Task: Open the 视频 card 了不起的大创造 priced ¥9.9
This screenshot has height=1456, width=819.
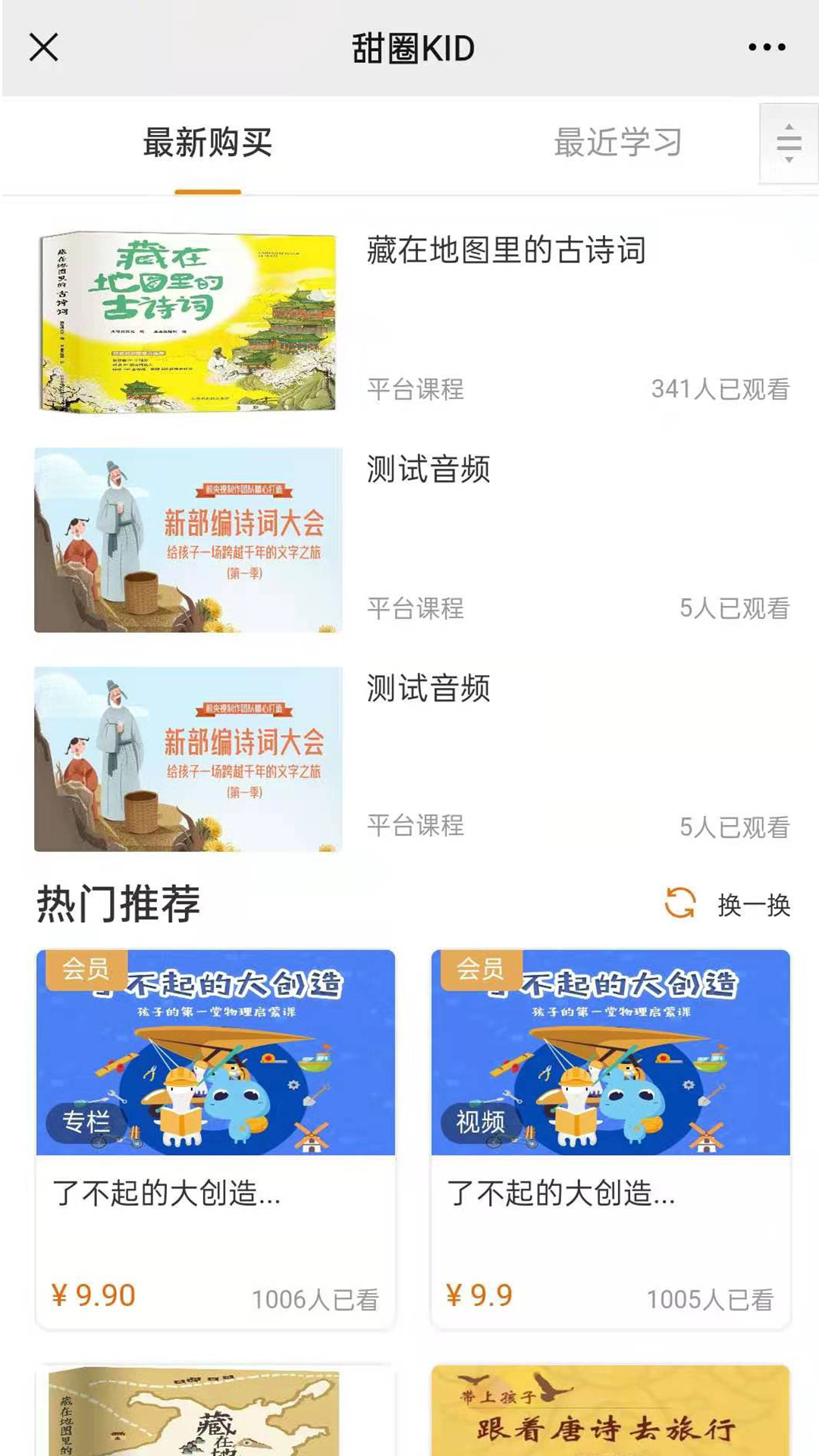Action: pos(610,1137)
